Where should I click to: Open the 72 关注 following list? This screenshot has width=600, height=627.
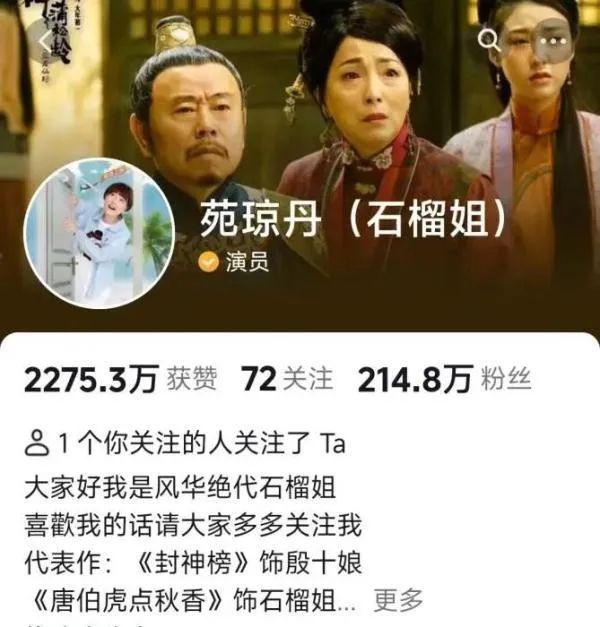pos(287,379)
